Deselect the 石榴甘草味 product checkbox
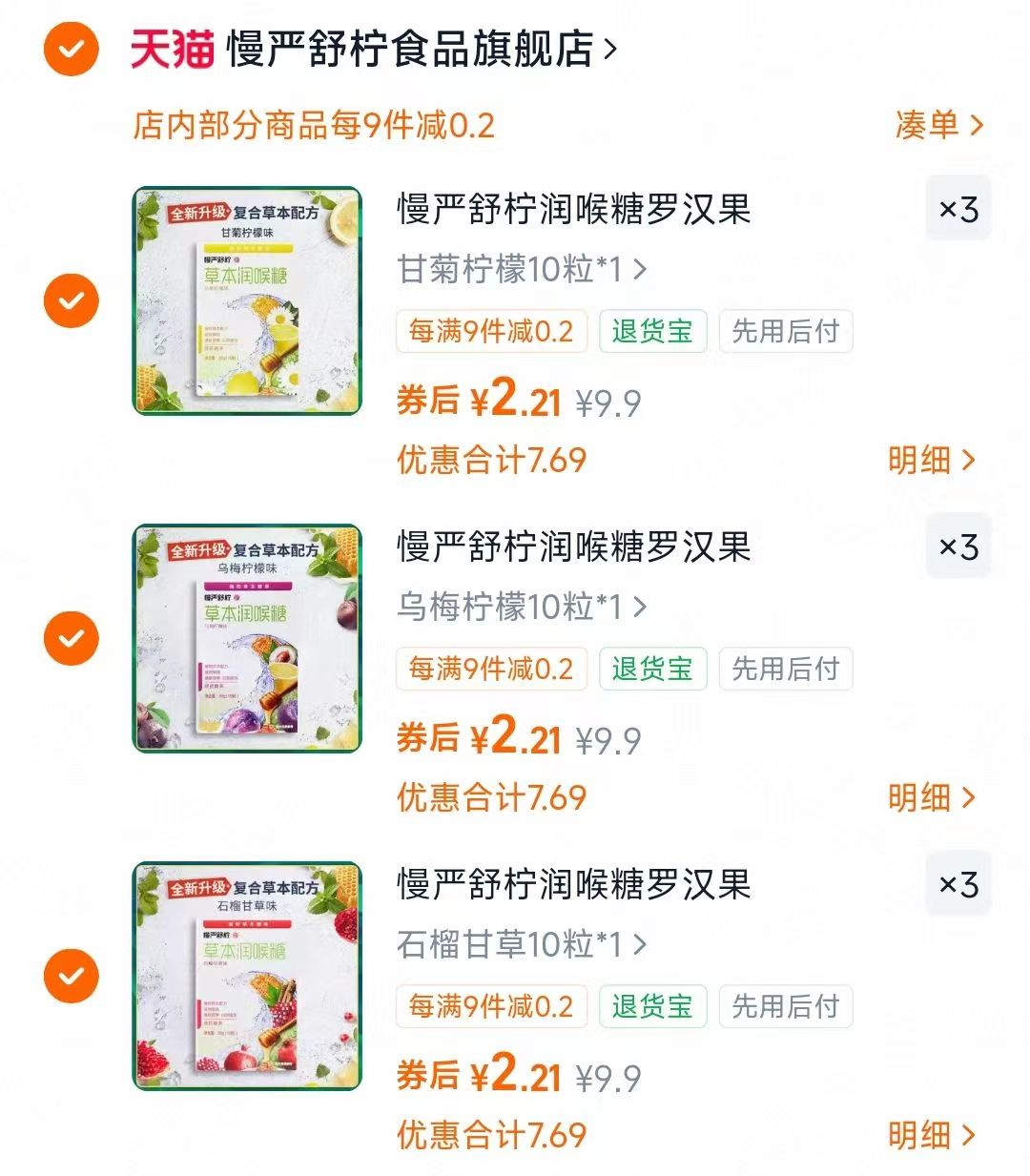The height and width of the screenshot is (1176, 1030). pos(71,975)
